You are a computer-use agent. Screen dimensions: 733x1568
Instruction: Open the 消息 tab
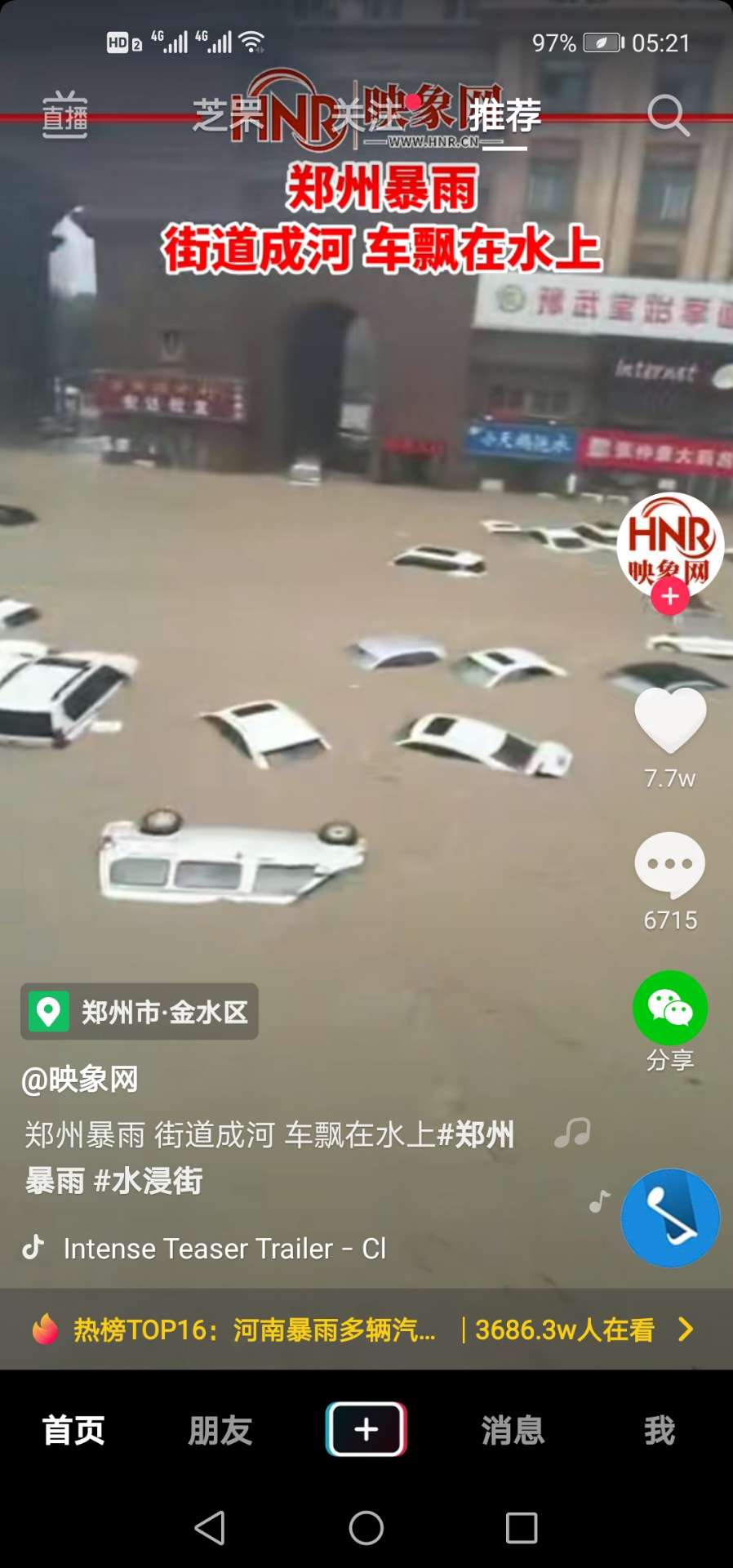tap(513, 1431)
